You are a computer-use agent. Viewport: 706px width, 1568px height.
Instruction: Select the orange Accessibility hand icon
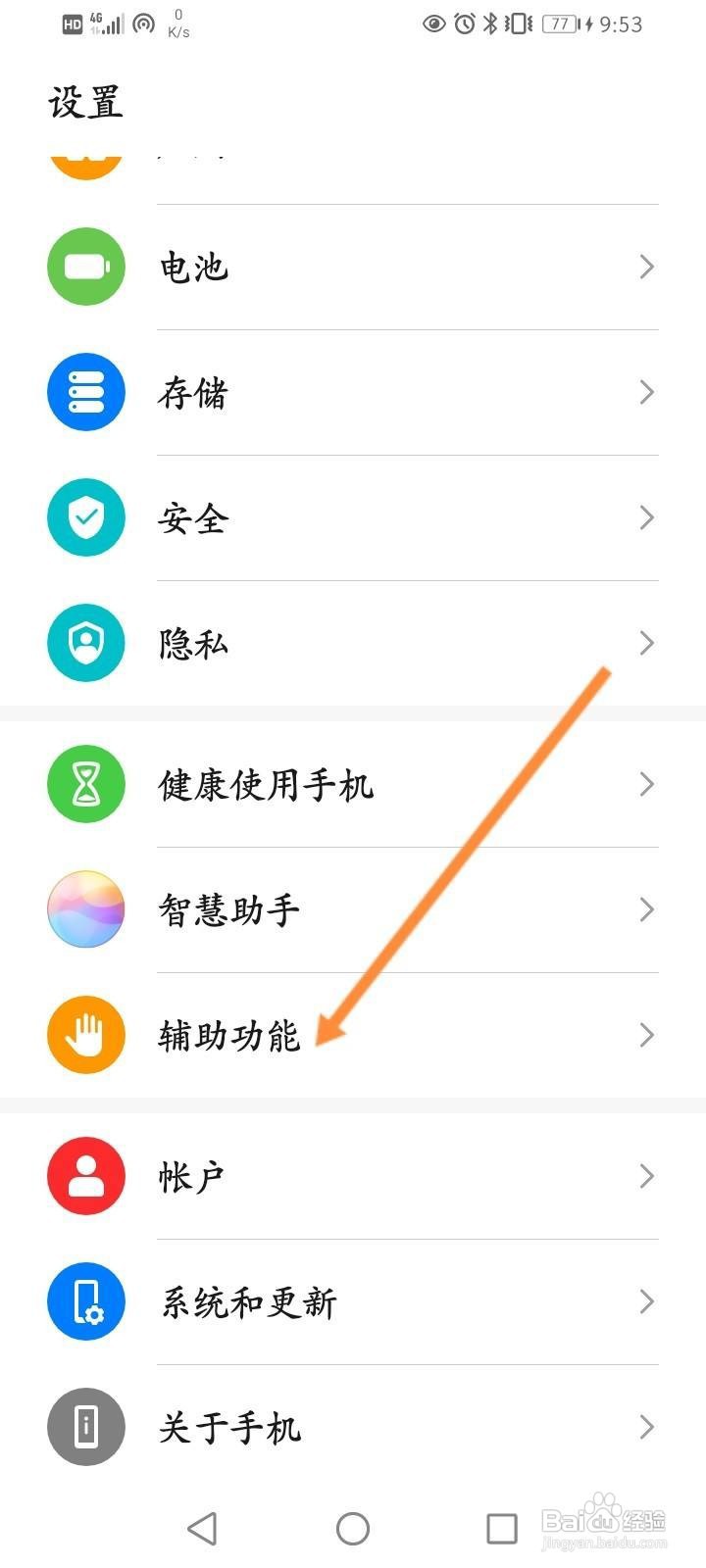coord(85,1035)
